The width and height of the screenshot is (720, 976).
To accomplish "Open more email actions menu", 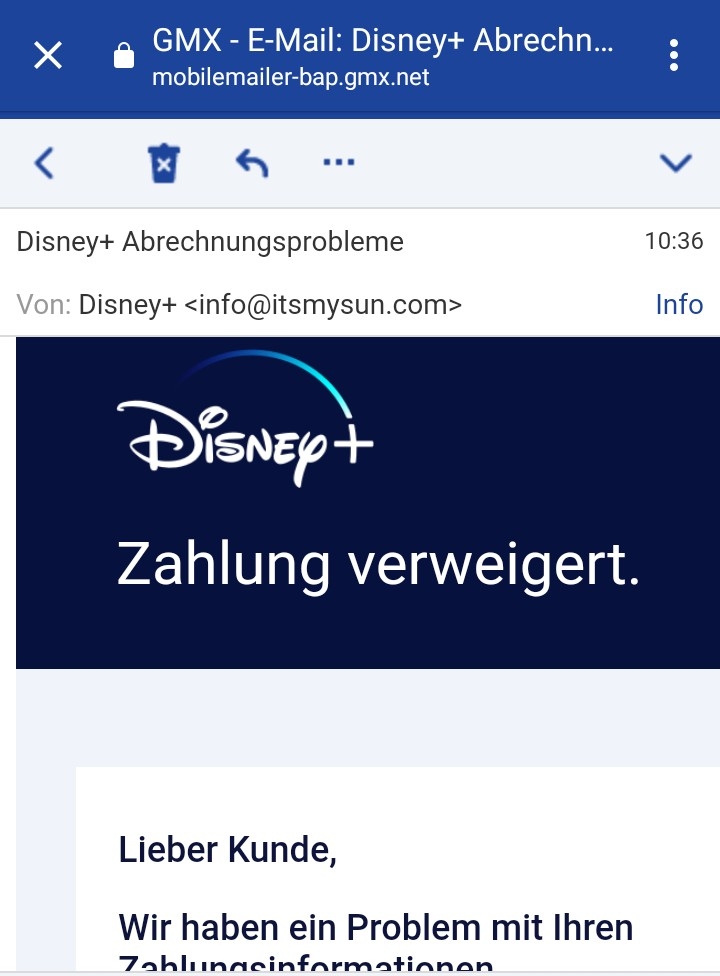I will tap(339, 162).
